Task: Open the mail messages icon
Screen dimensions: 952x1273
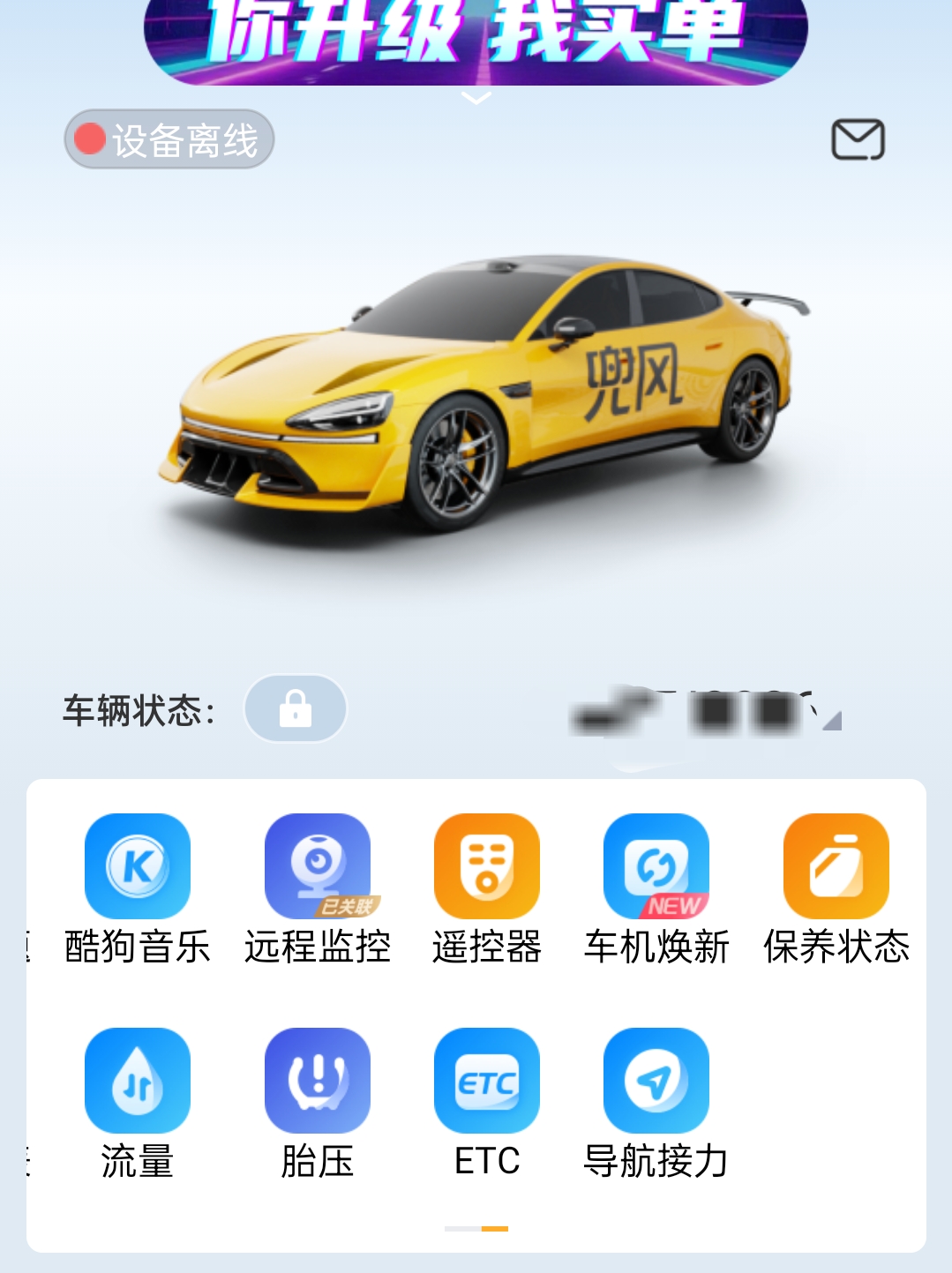Action: point(858,139)
